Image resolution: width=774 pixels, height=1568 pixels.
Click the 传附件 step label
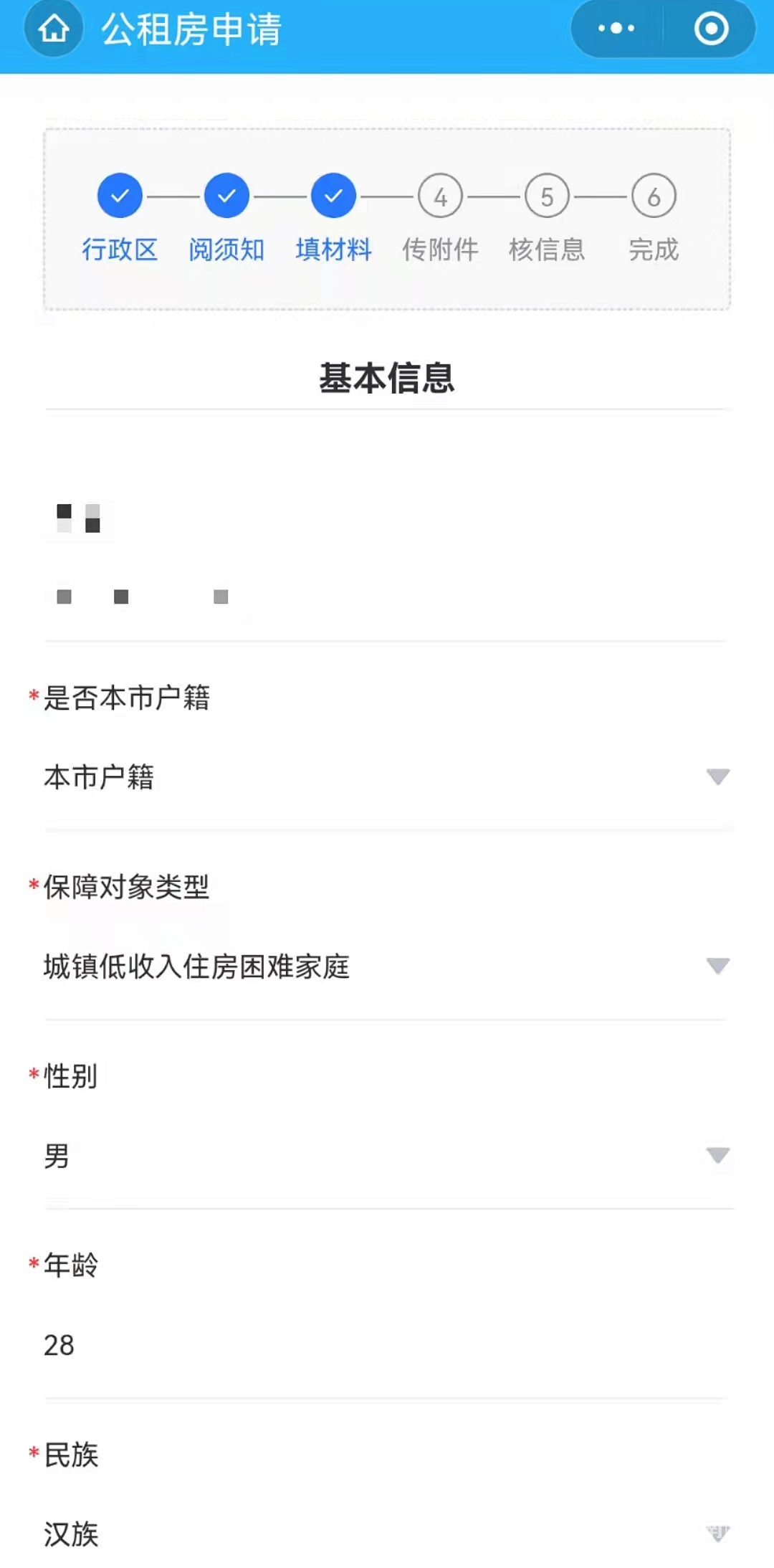click(x=439, y=250)
